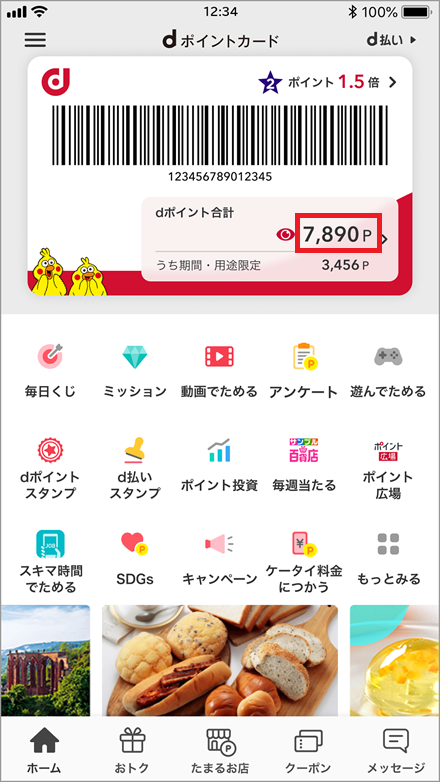Open 毎週当たる
Viewport: 440px width, 782px height.
coord(303,464)
